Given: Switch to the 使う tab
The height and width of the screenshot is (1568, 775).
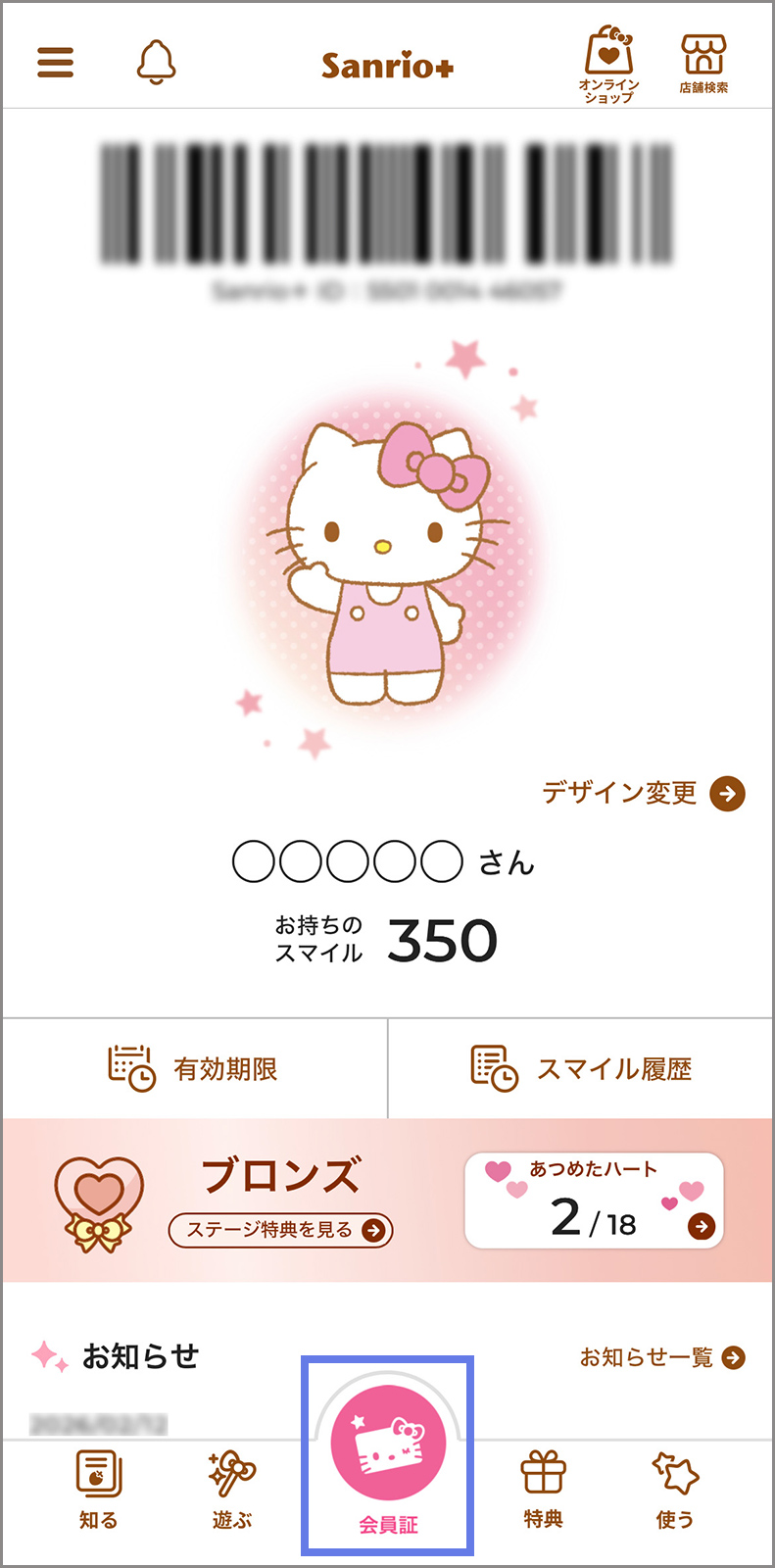Looking at the screenshot, I should coord(675,1489).
